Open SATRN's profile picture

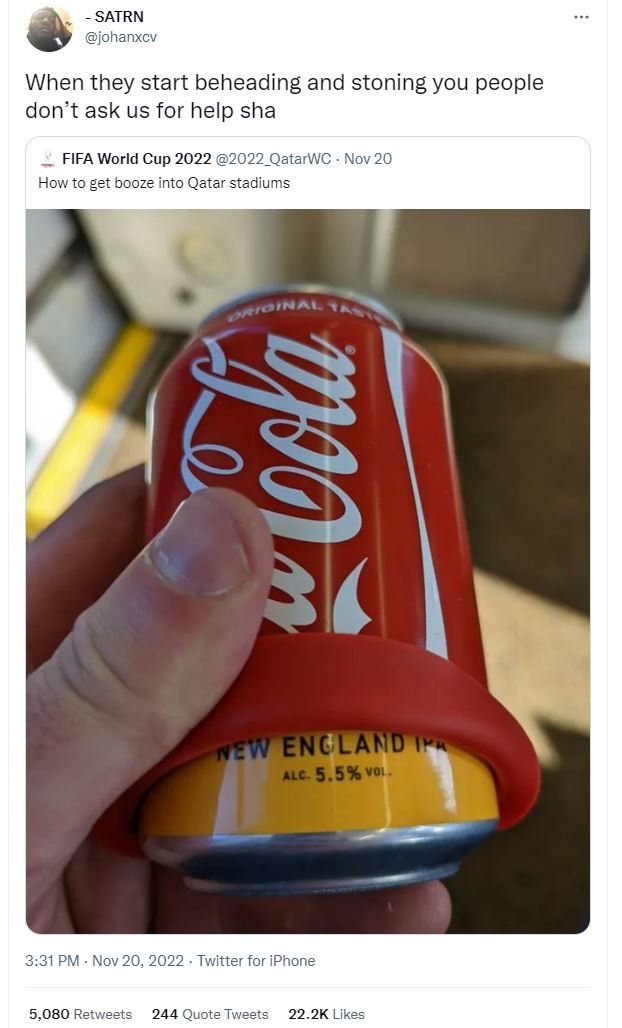tap(49, 28)
